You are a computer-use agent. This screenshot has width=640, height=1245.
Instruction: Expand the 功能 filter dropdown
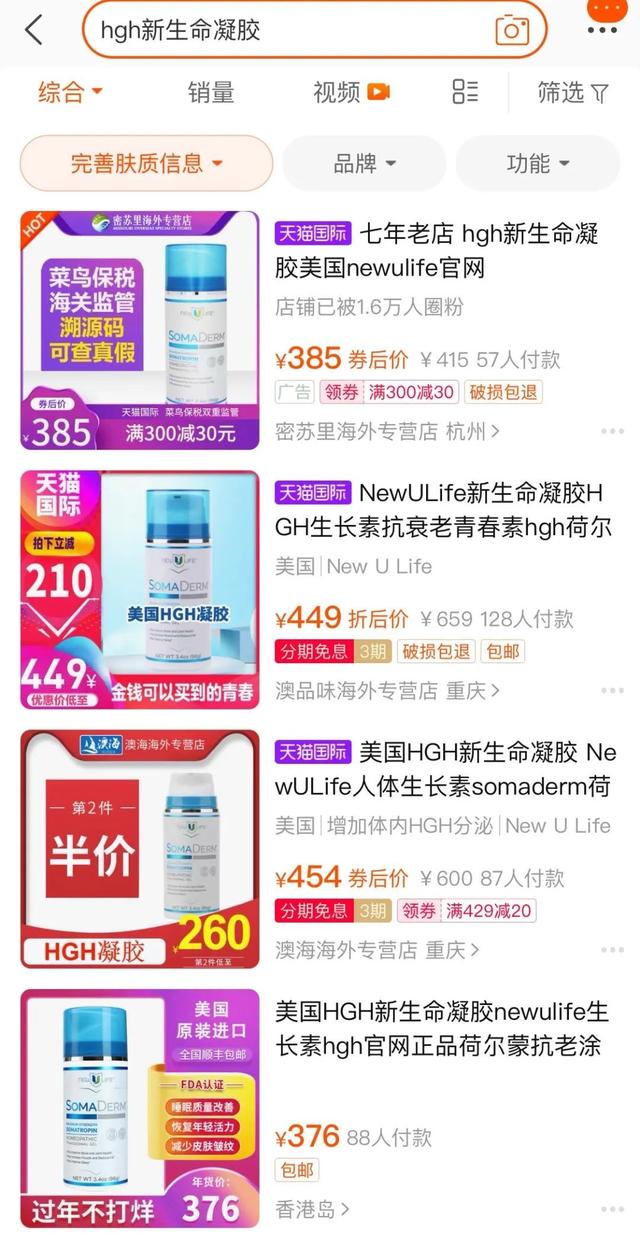pos(537,164)
